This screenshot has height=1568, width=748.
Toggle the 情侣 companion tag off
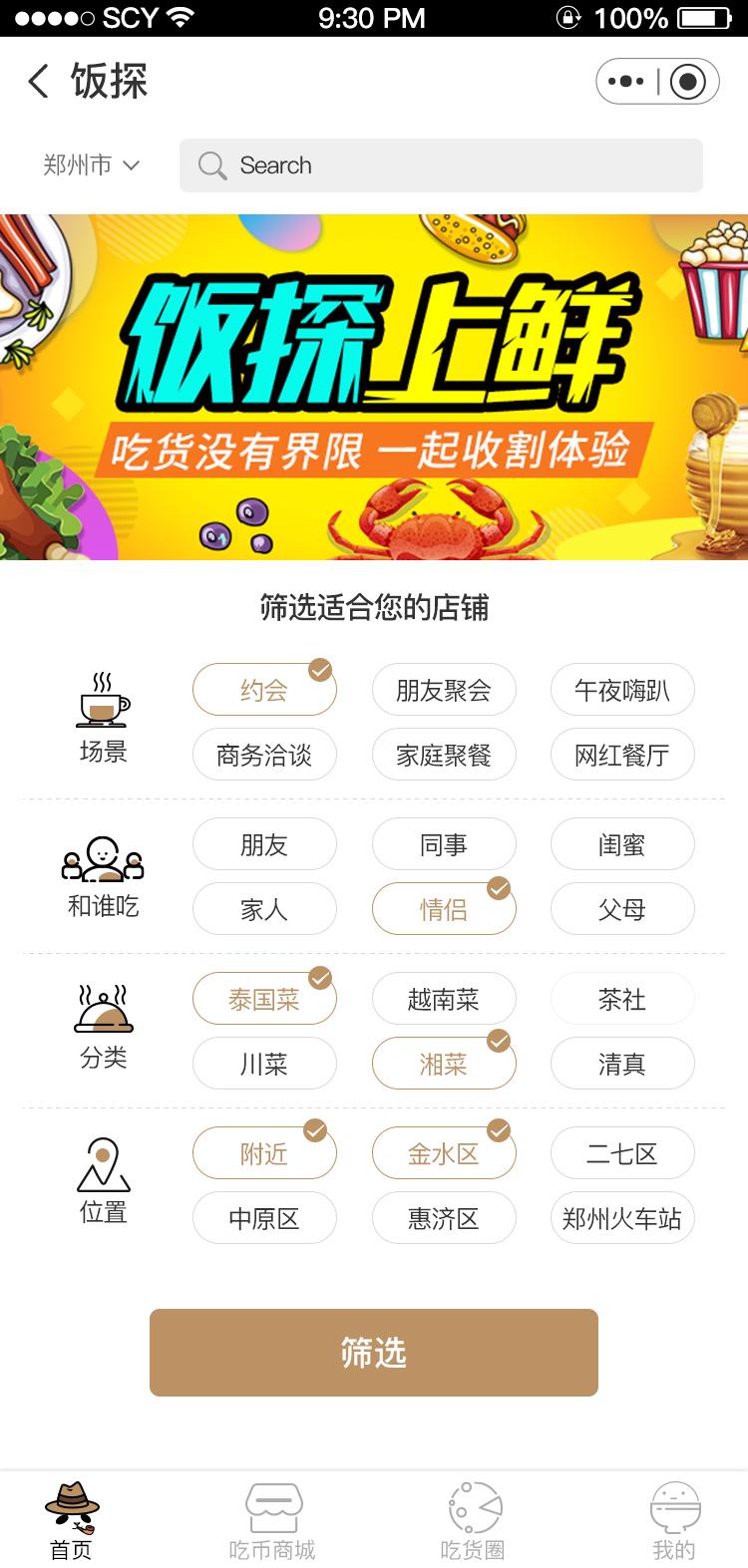click(444, 908)
